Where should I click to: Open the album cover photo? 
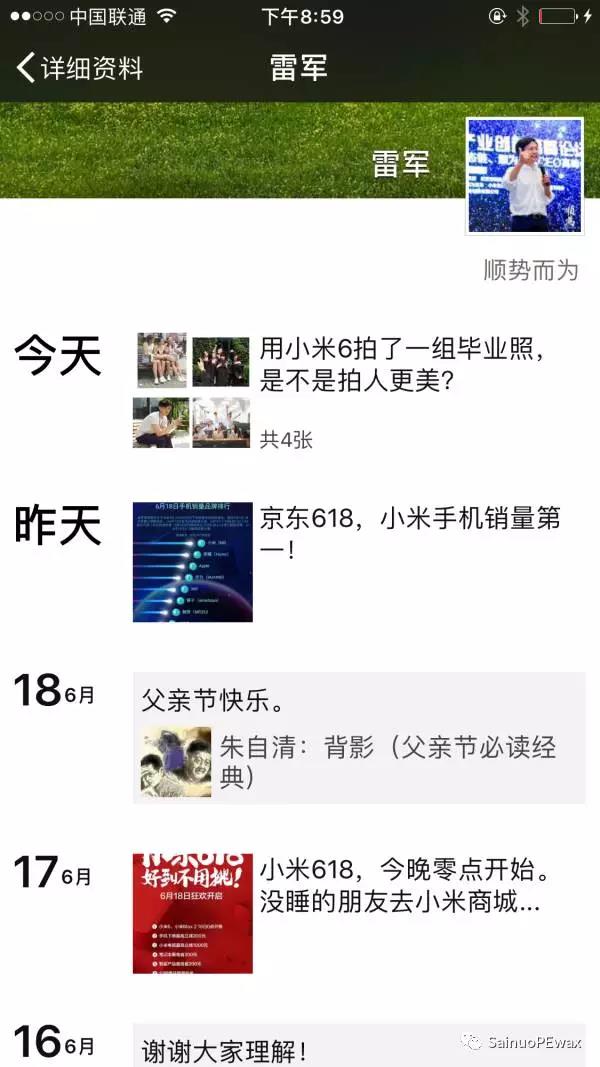pos(230,150)
